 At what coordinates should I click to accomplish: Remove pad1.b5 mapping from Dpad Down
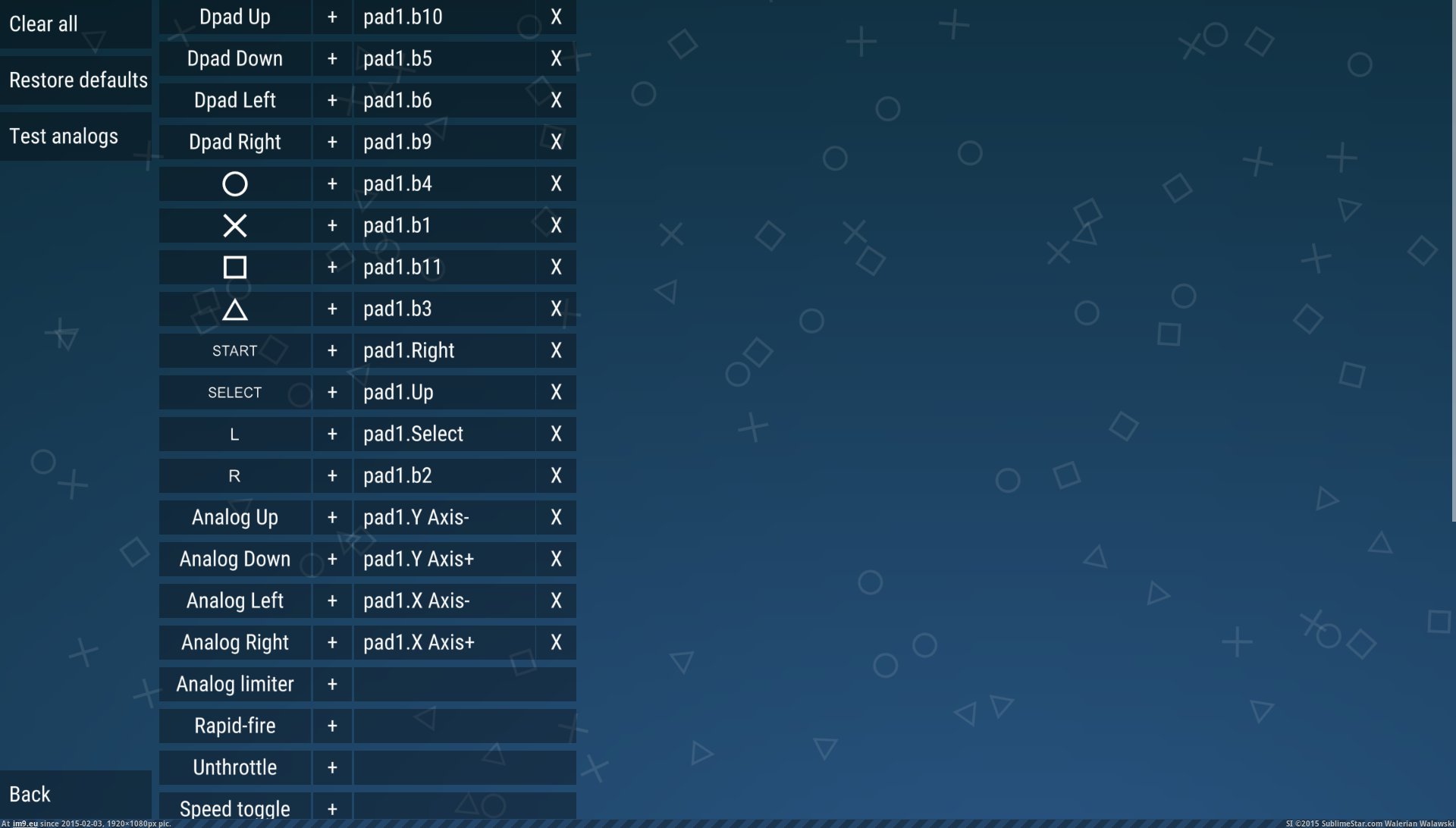click(556, 58)
